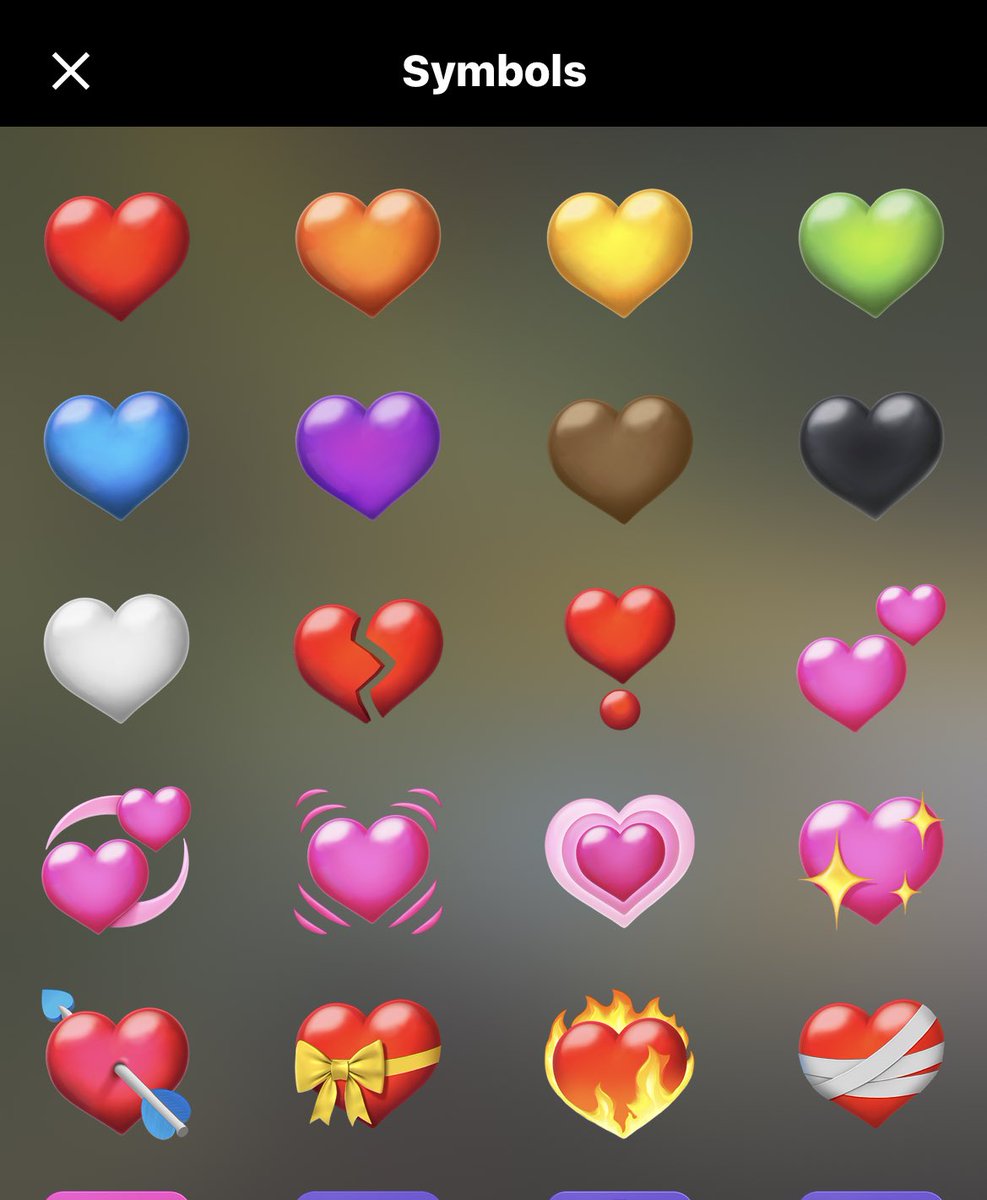
Task: Pick the growing layered heart emoji
Action: [620, 860]
